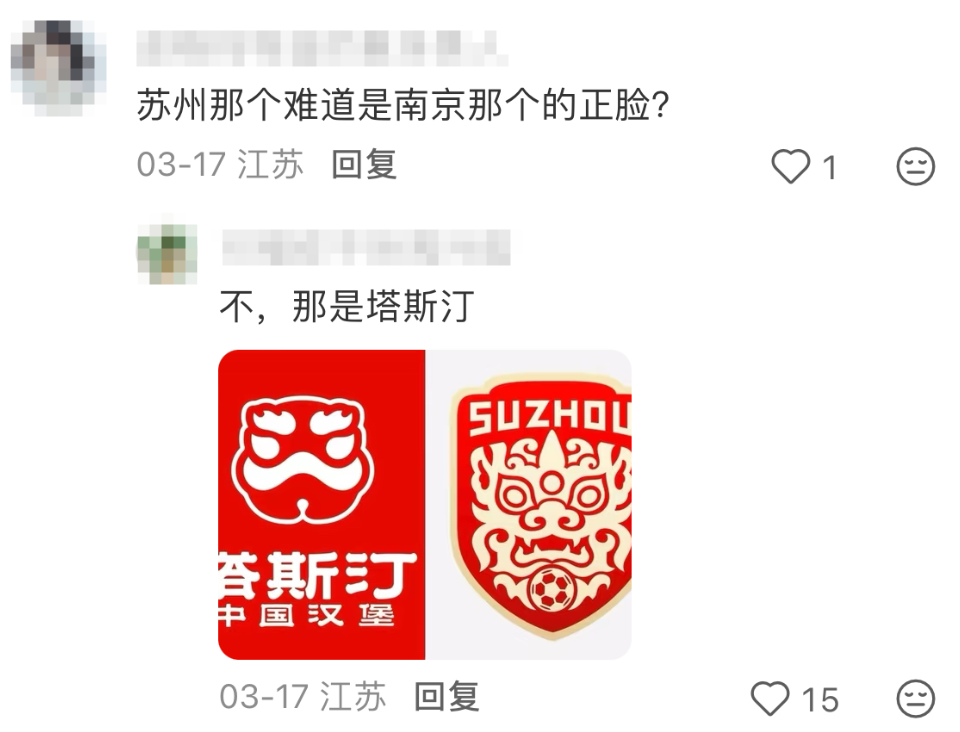Viewport: 960px width, 732px height.
Task: Open the first commenter's avatar
Action: [58, 65]
